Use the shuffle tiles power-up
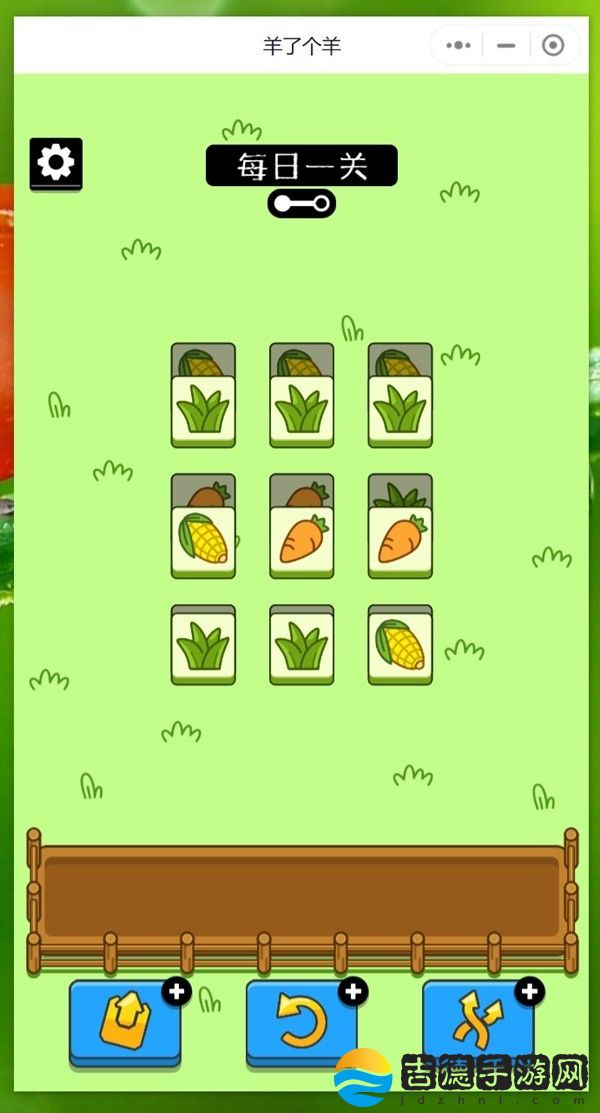 (x=477, y=1022)
